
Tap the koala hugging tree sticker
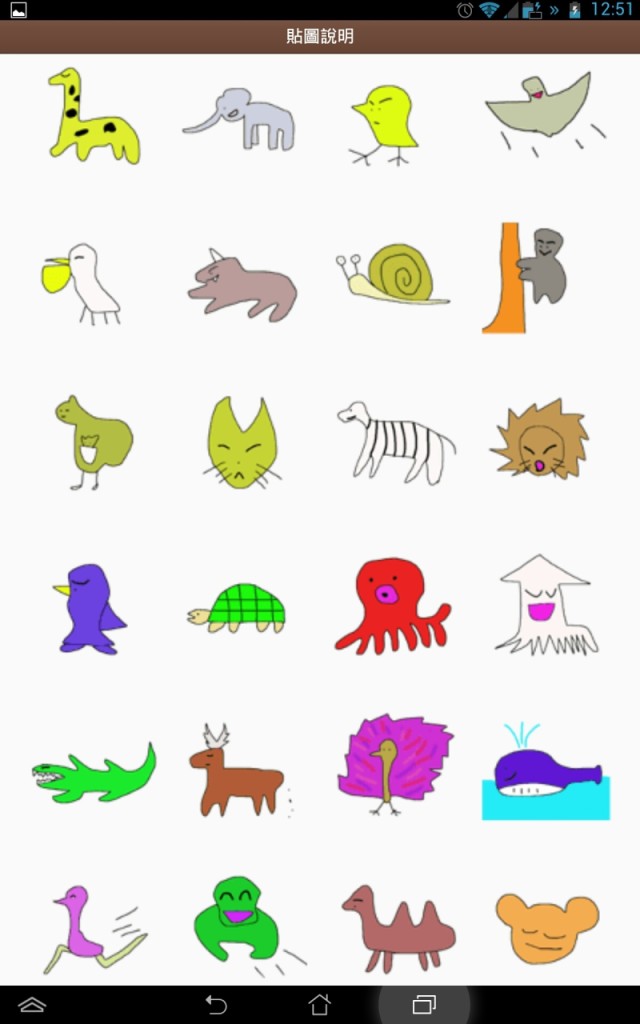click(x=527, y=276)
